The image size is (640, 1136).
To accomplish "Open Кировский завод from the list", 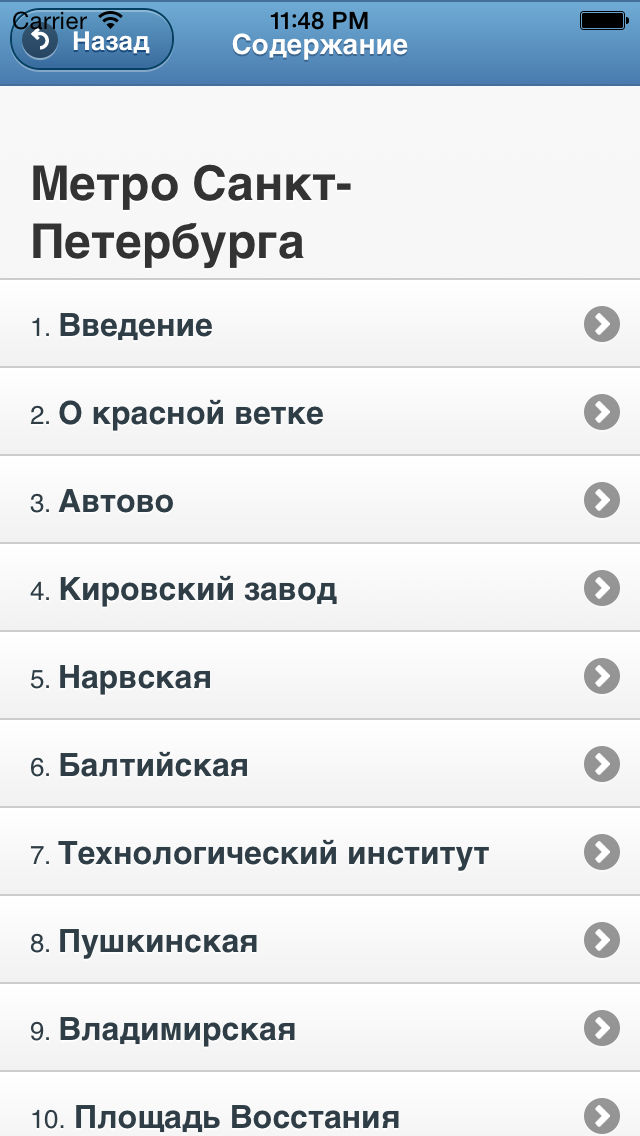I will [320, 588].
